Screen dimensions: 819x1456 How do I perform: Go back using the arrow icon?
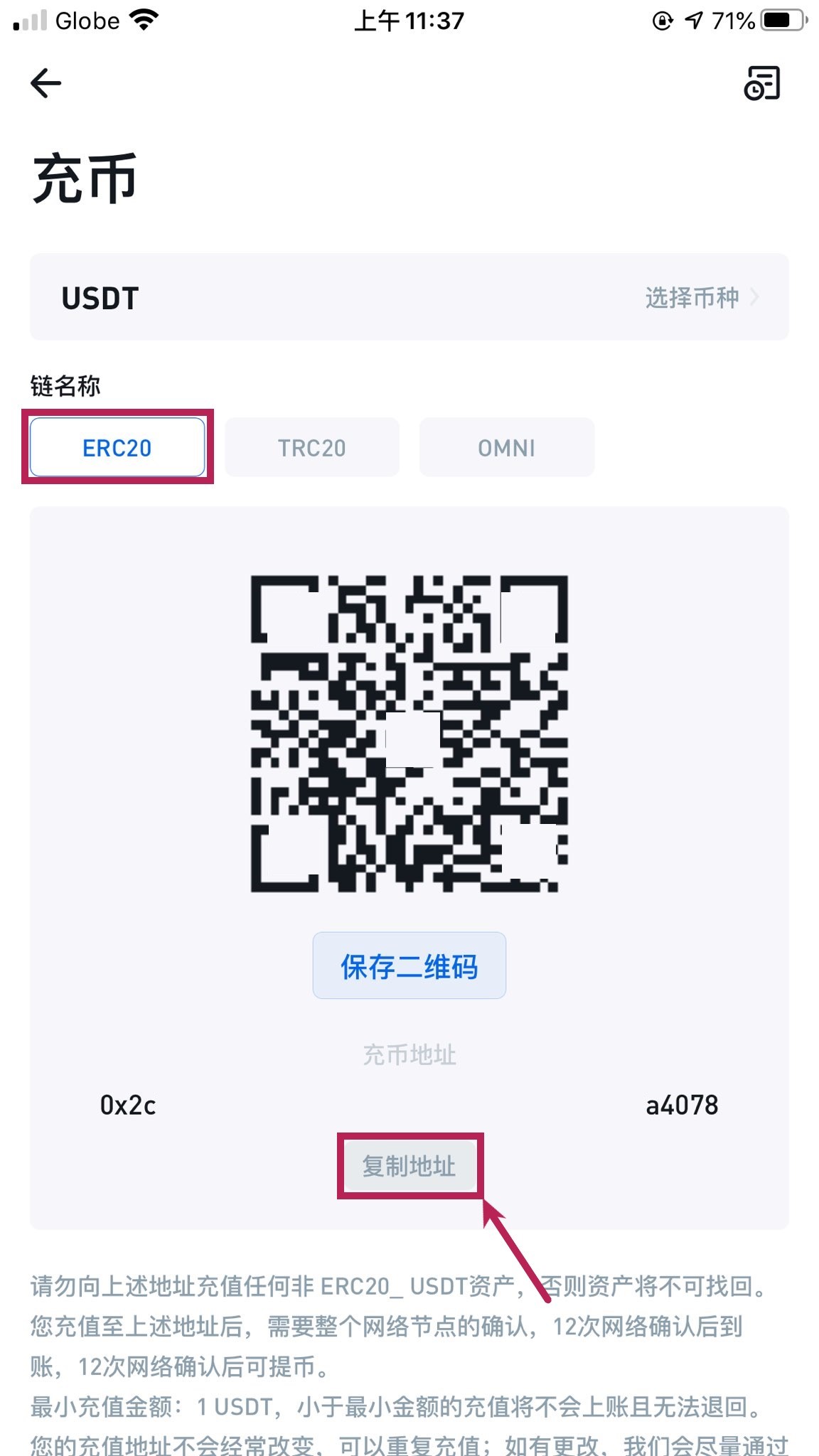pos(46,83)
